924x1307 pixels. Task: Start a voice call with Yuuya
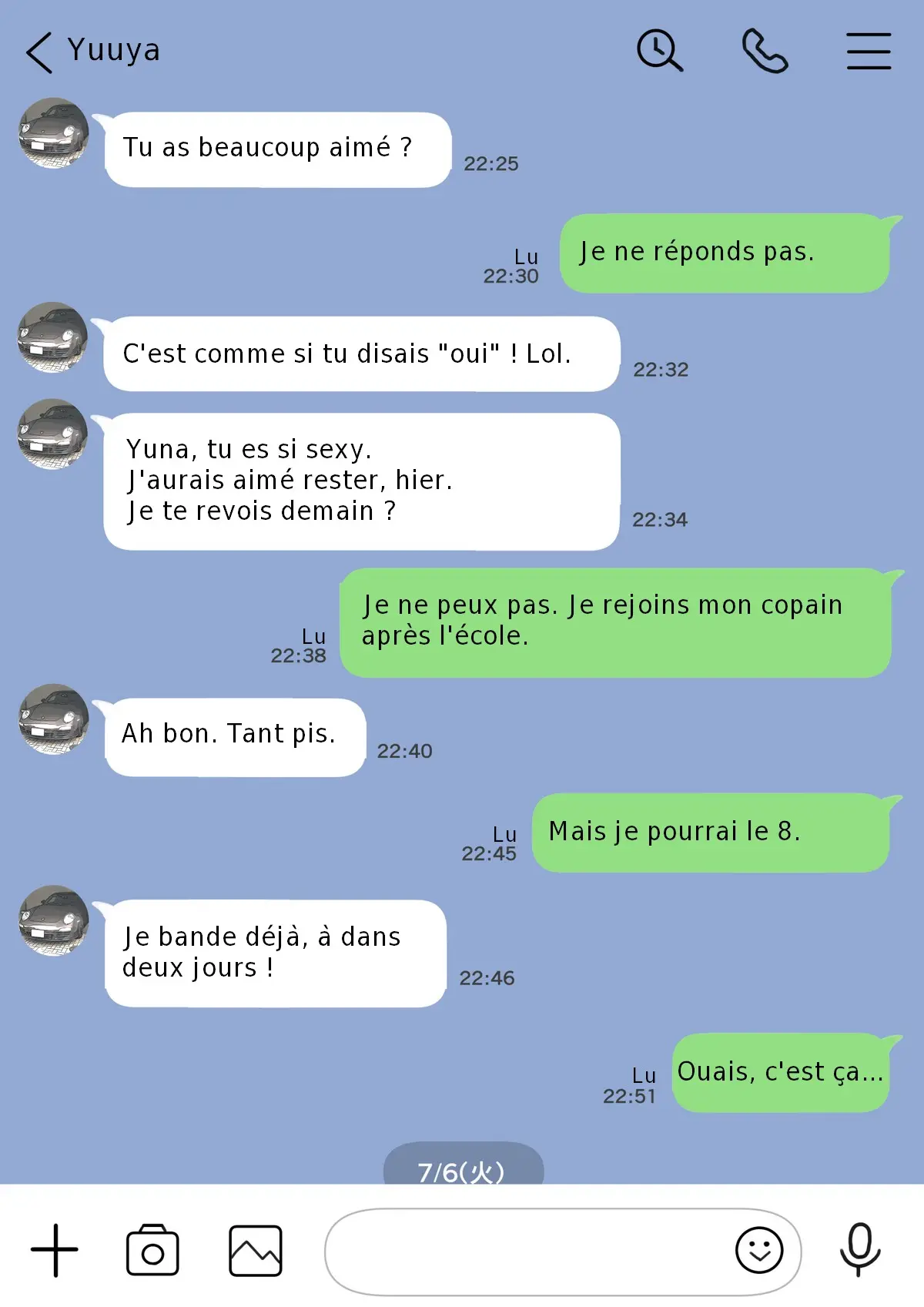764,51
